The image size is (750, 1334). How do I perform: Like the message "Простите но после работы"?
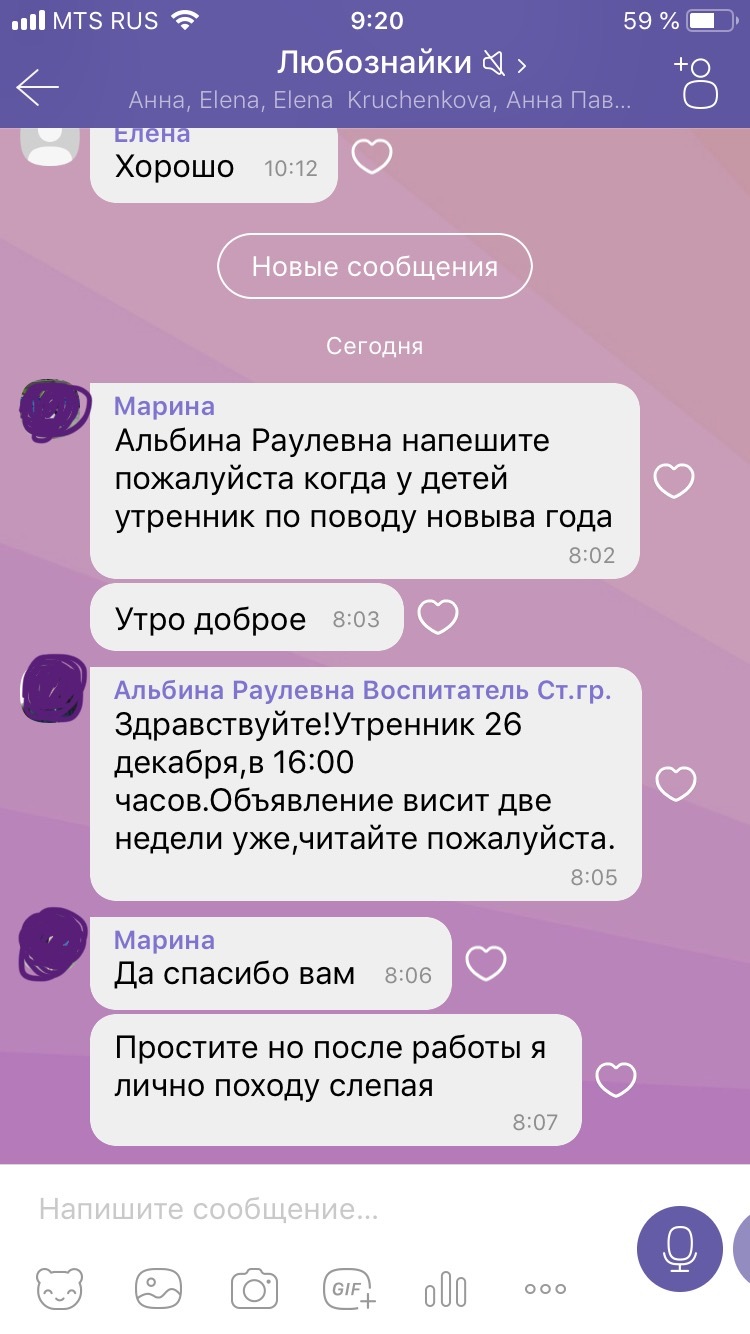pyautogui.click(x=616, y=1079)
